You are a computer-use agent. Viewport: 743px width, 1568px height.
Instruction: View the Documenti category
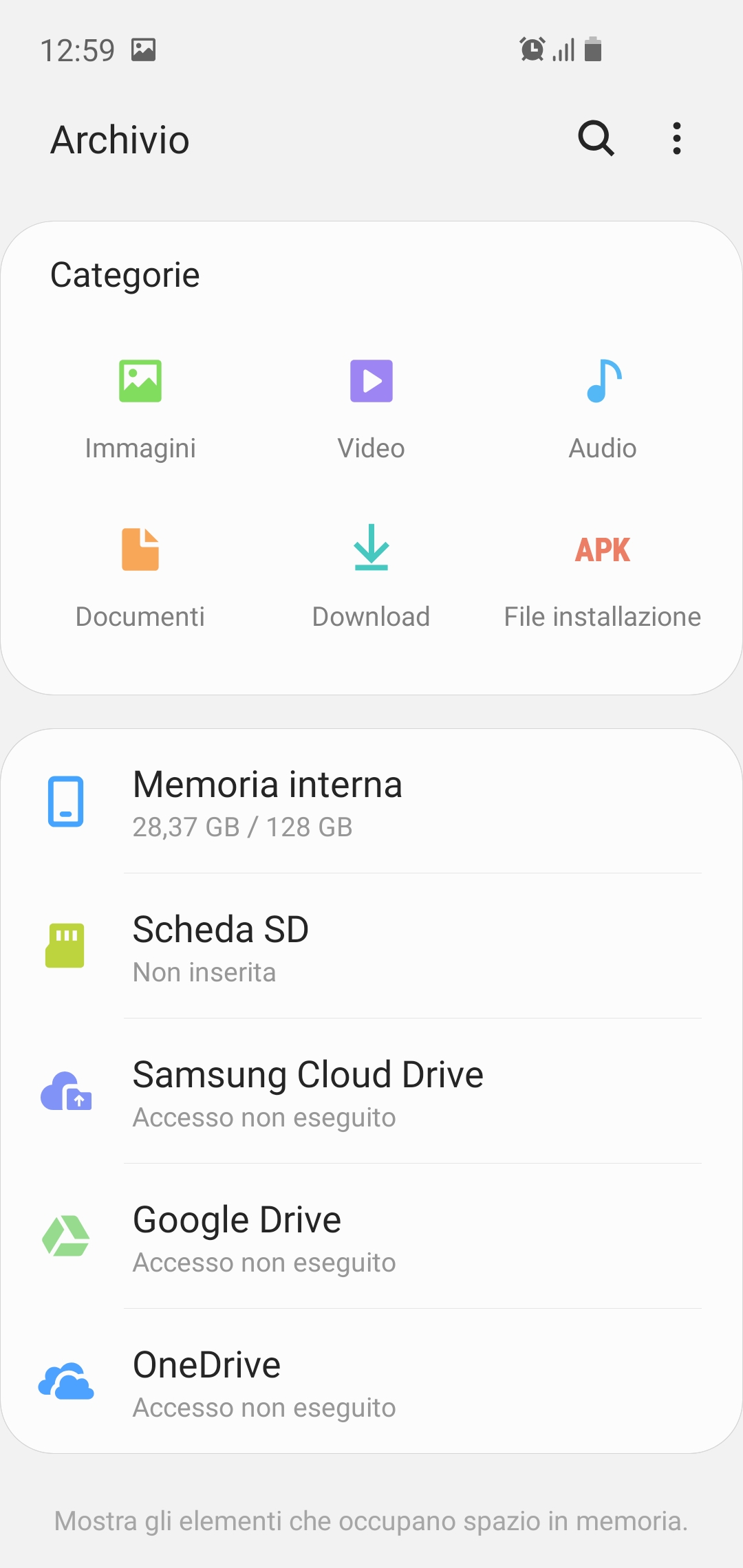(140, 578)
